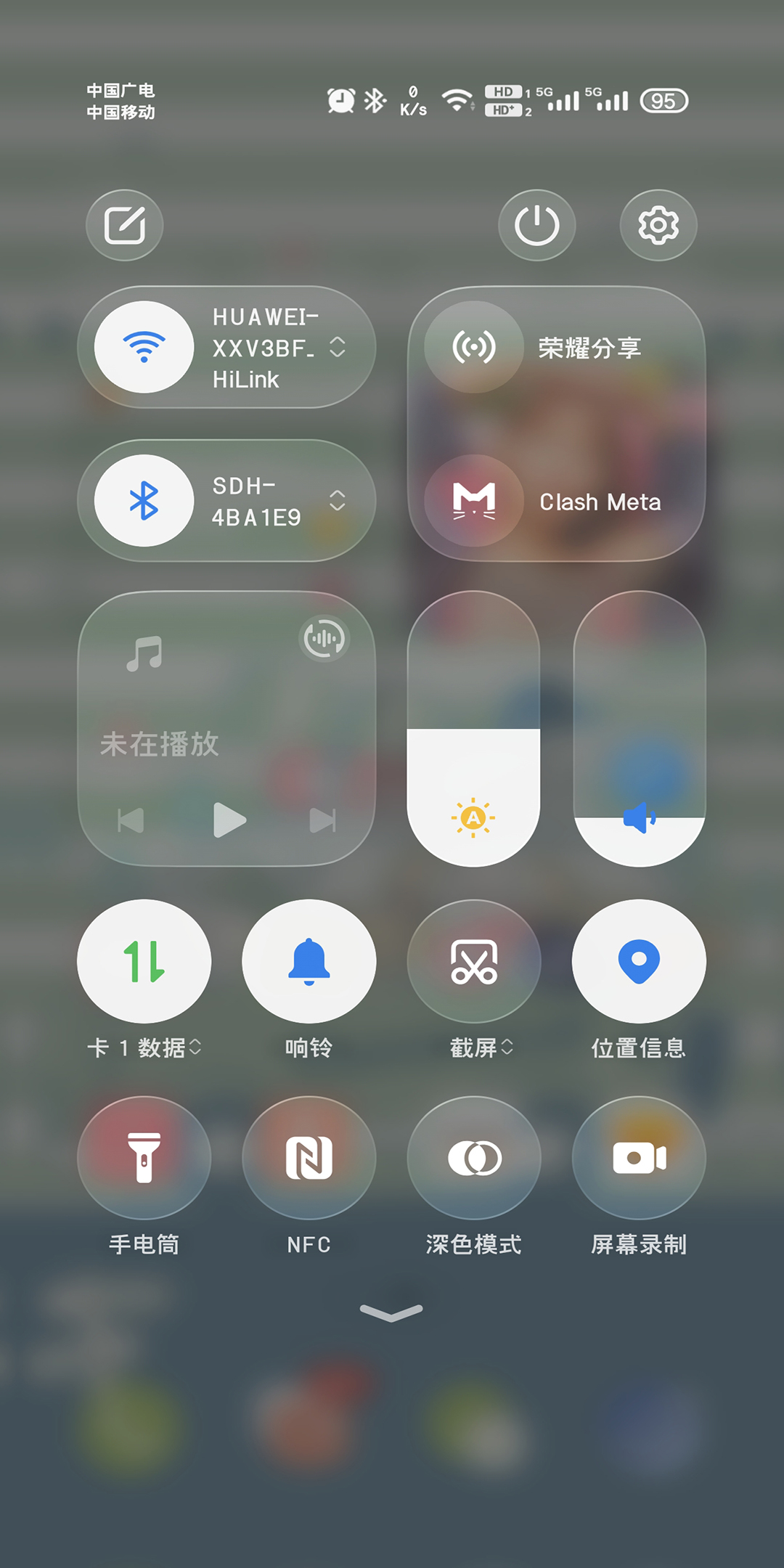This screenshot has width=784, height=1568.
Task: Toggle the HUAWEI Wi-Fi switch off
Action: 144,347
